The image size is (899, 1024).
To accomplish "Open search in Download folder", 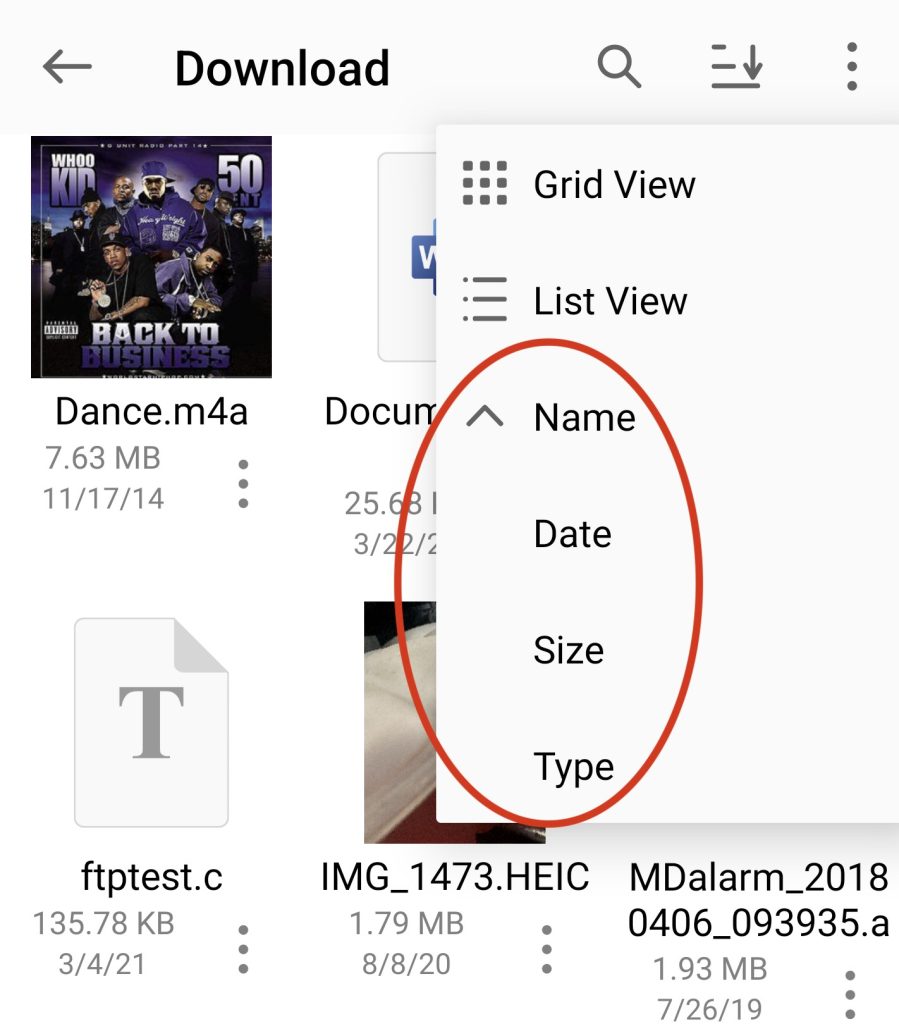I will click(x=619, y=68).
